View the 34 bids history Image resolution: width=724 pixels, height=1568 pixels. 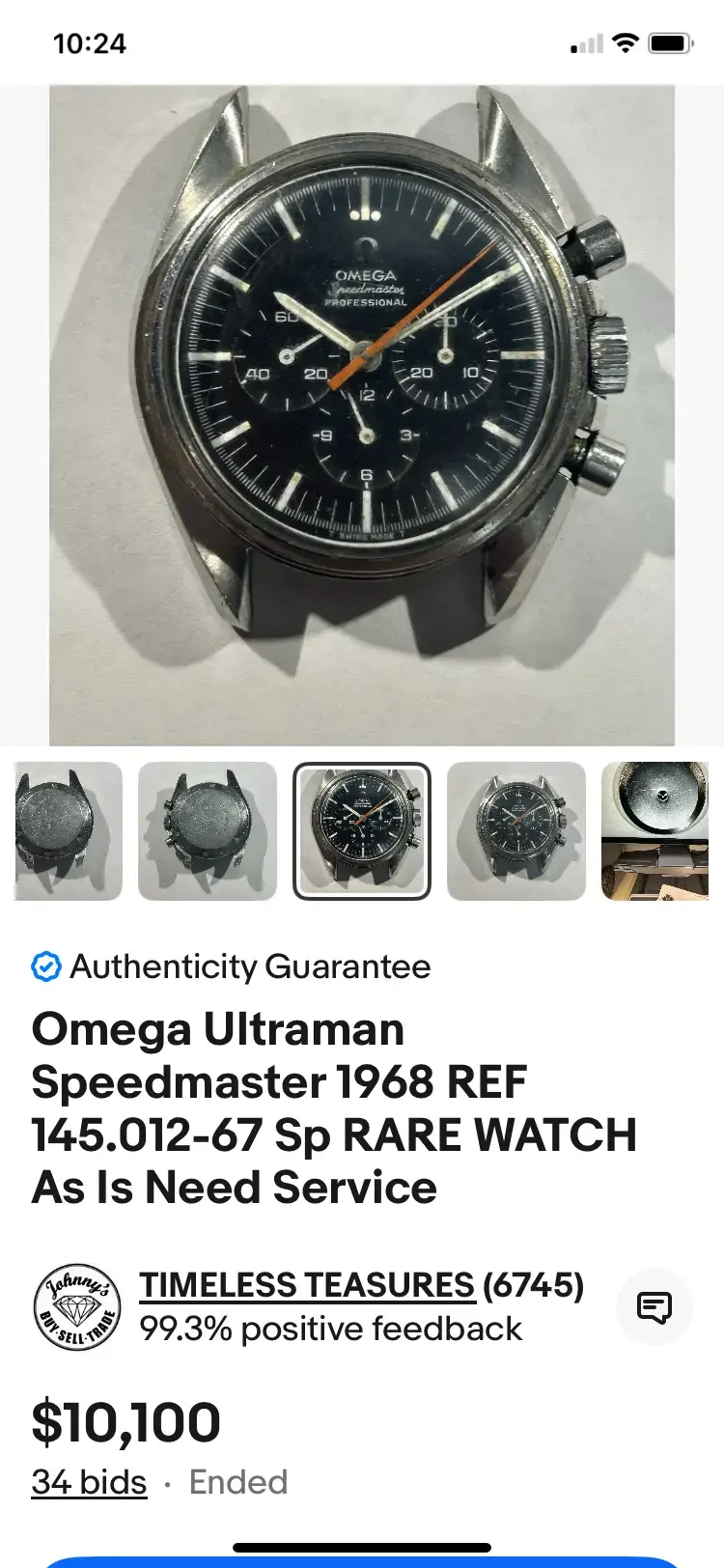tap(89, 1482)
